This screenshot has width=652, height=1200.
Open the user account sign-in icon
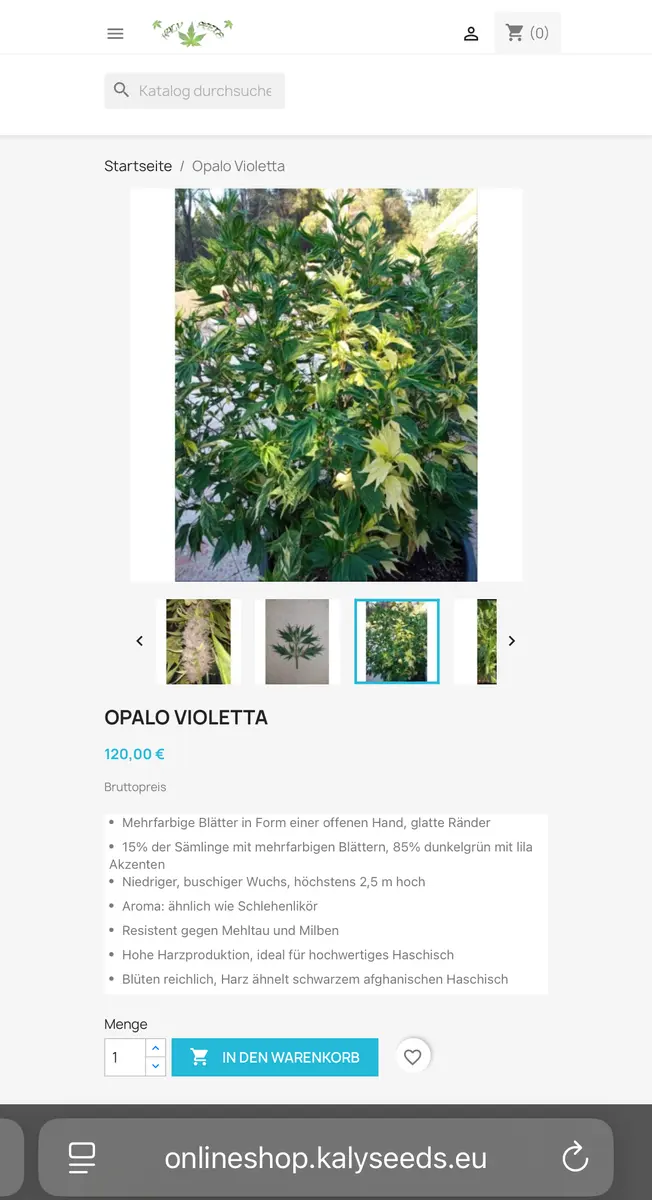(x=471, y=34)
